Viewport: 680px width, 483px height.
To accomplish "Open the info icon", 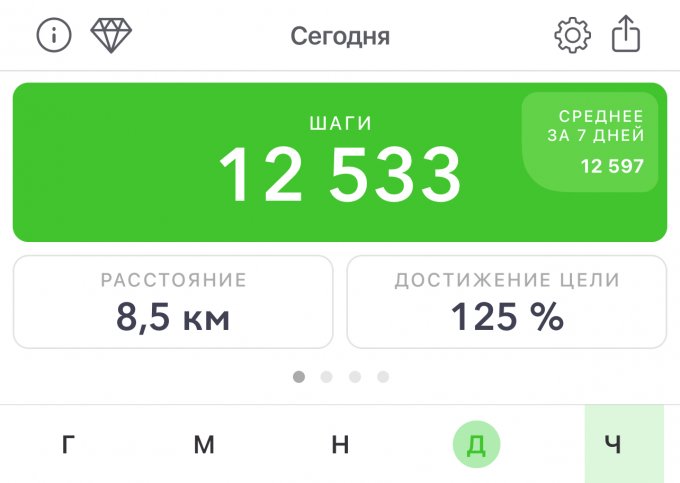I will (54, 36).
